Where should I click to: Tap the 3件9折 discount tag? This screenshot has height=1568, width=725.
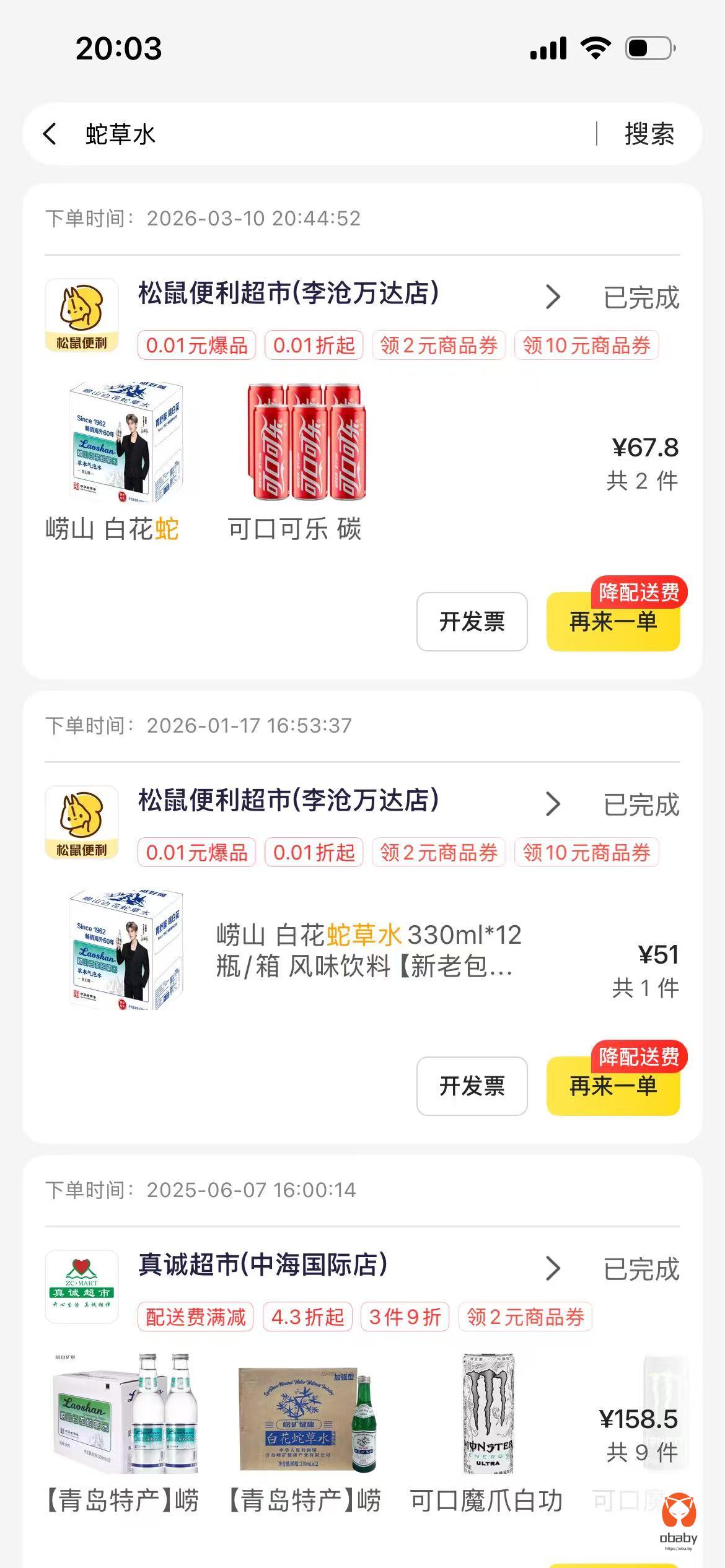pos(405,1317)
